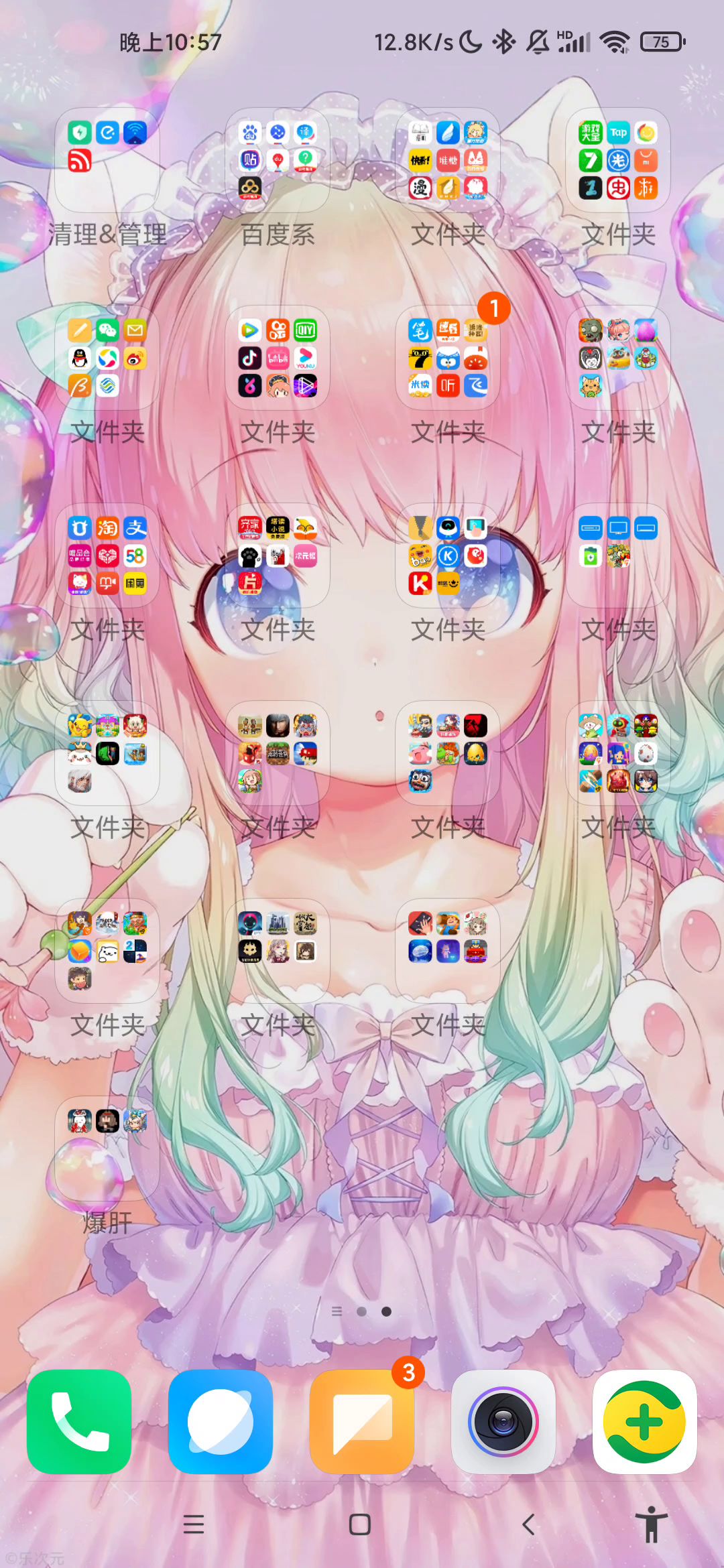This screenshot has height=1568, width=724.
Task: Open the folder with Taobao and Alipay
Action: coord(107,556)
